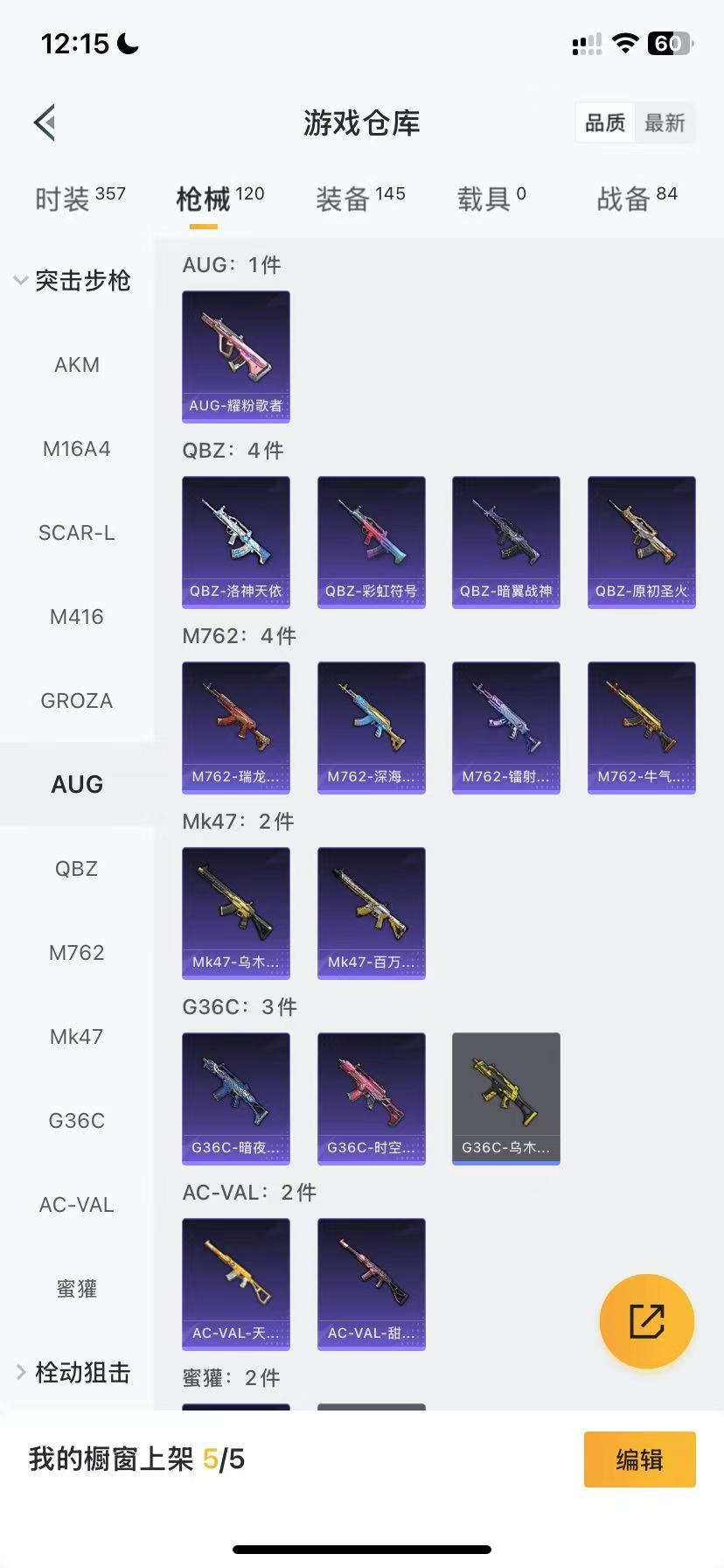Switch to the 时装 tab

[x=80, y=199]
